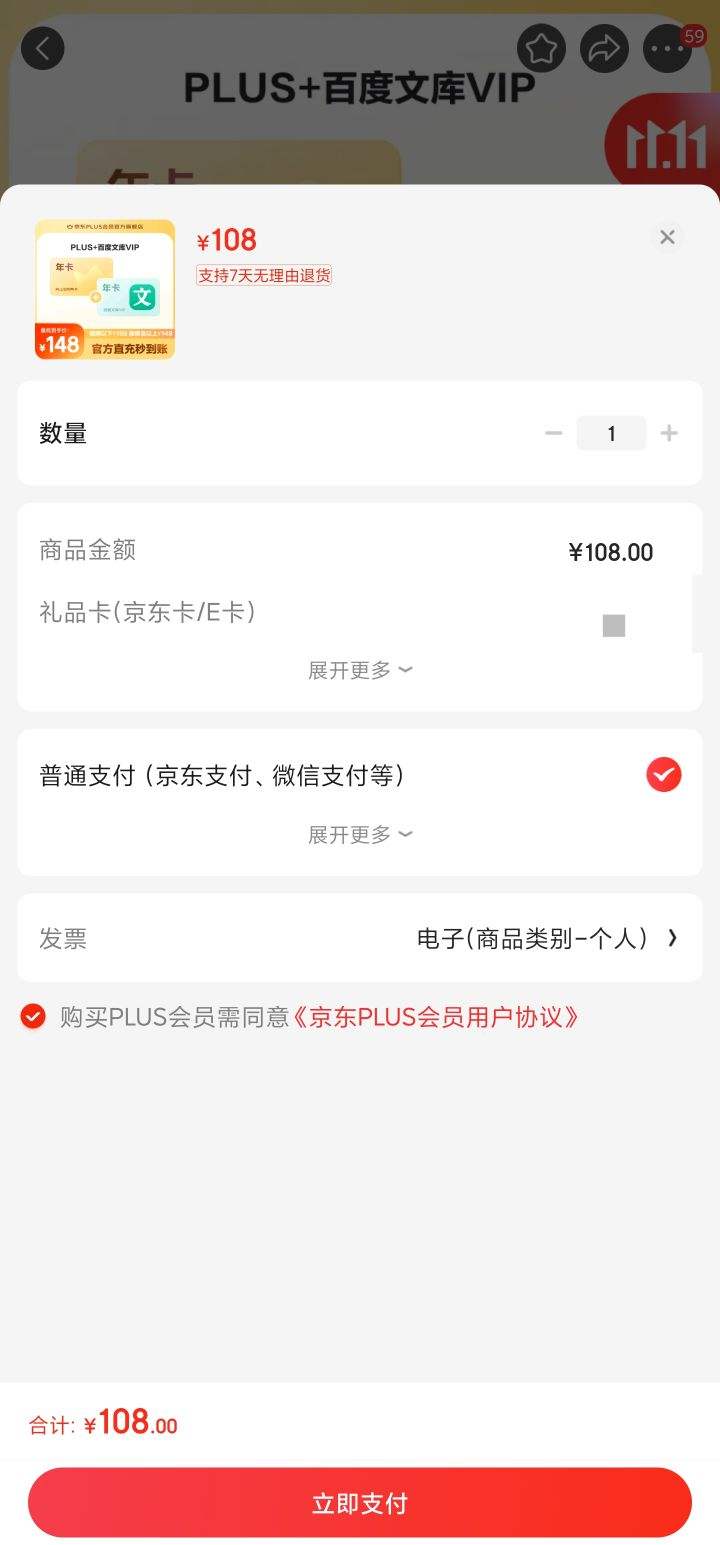Decrease quantity with the minus button
Viewport: 720px width, 1545px height.
553,433
